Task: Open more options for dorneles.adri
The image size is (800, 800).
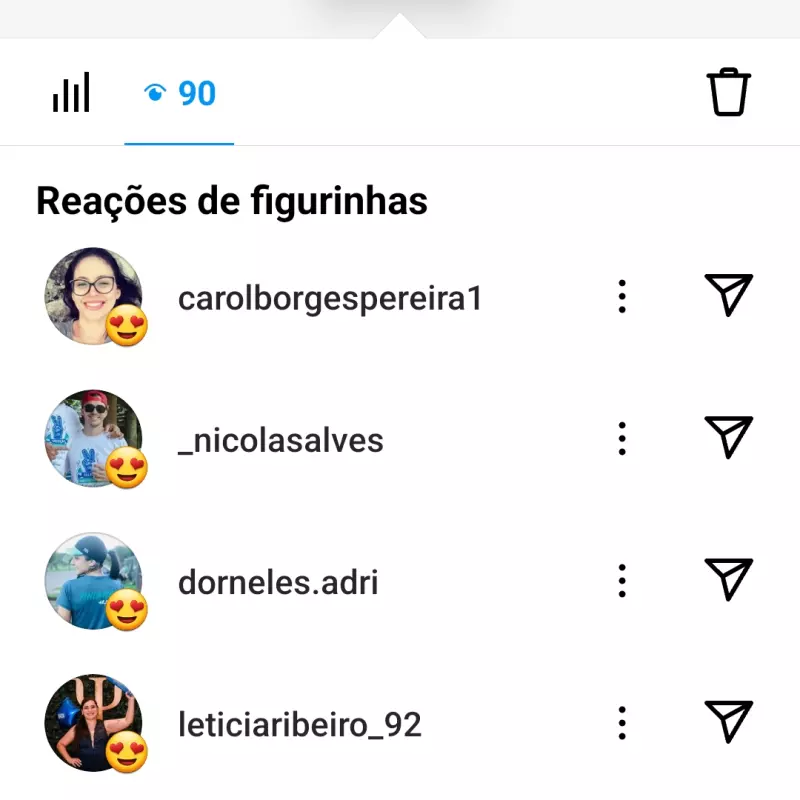Action: 622,581
